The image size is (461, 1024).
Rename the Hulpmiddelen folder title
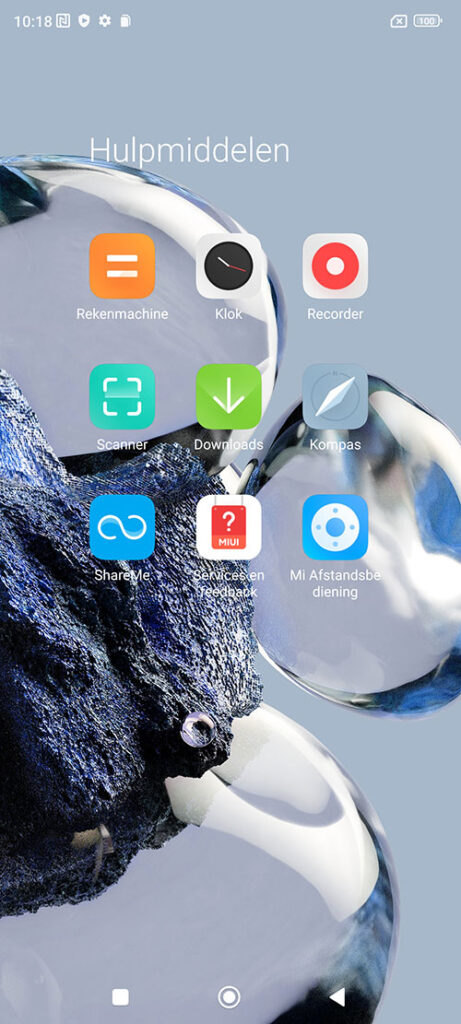189,151
